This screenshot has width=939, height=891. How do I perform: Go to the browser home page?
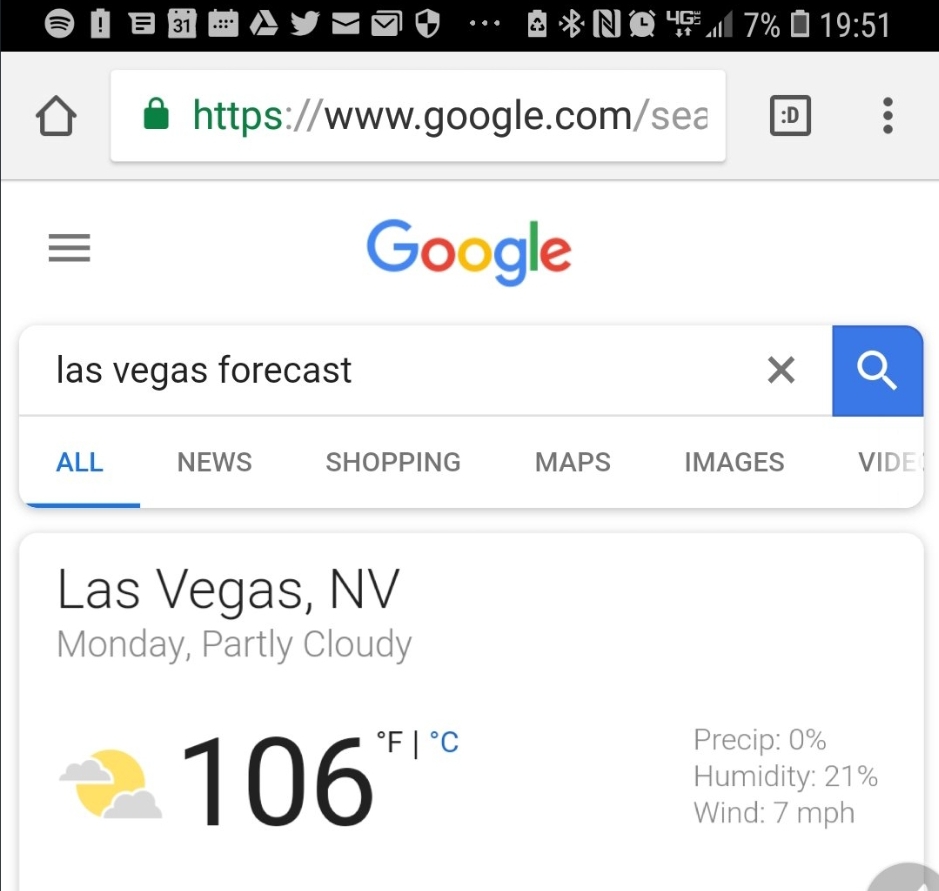(56, 118)
